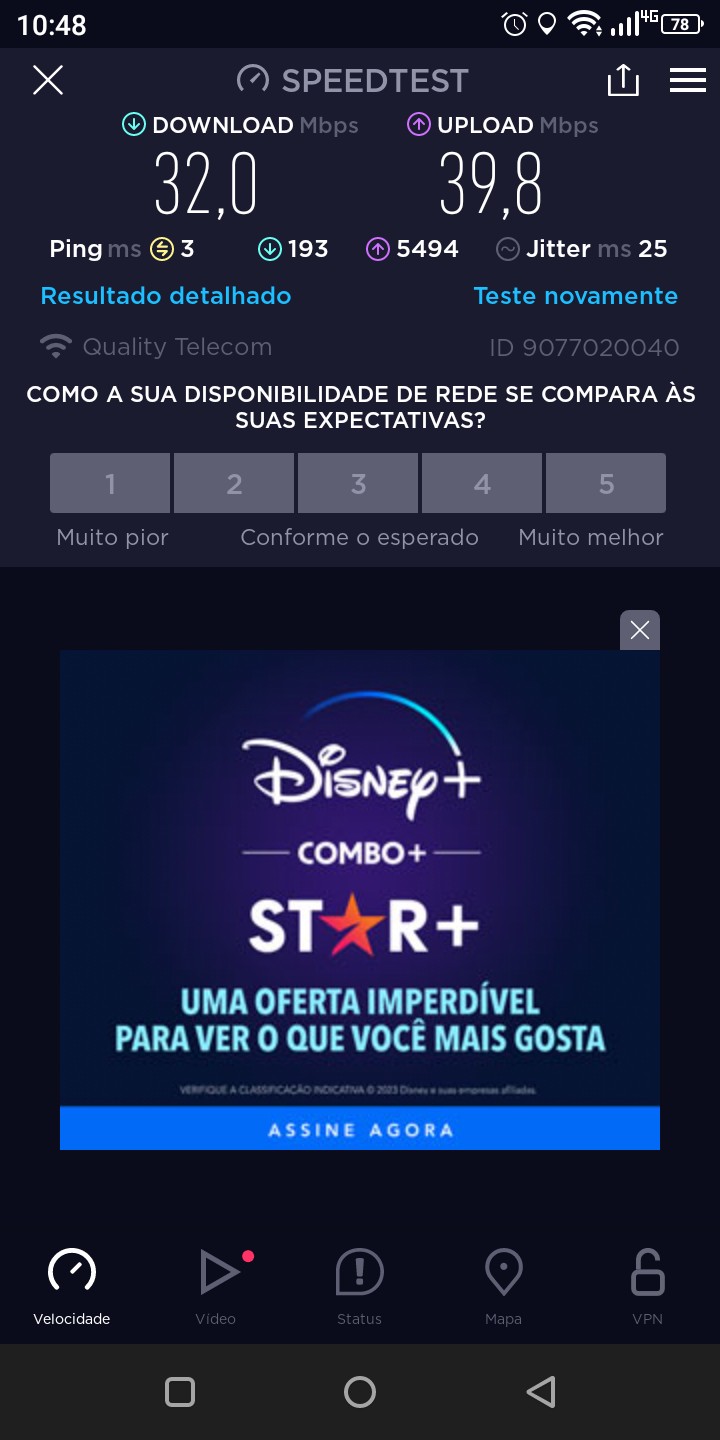Return to the home screen
This screenshot has height=1440, width=720.
click(x=360, y=1392)
